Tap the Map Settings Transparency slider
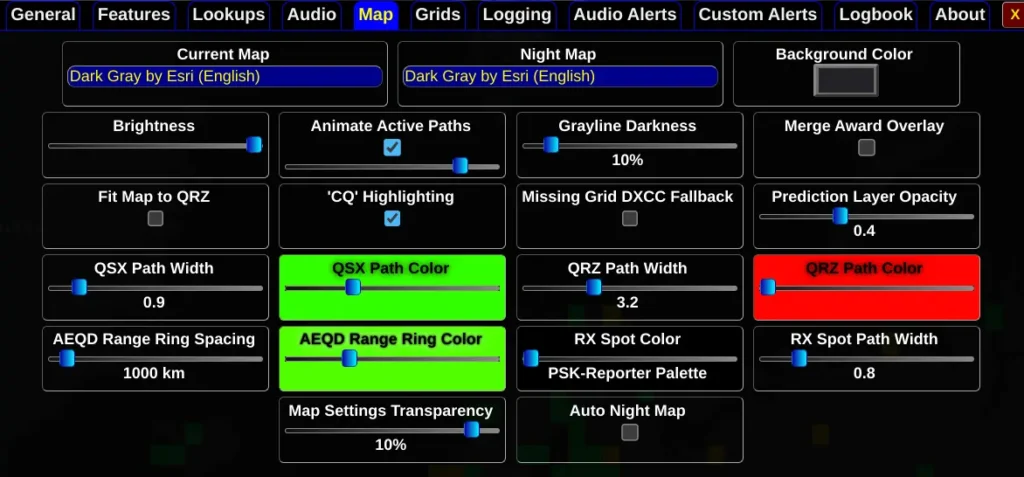 point(392,430)
